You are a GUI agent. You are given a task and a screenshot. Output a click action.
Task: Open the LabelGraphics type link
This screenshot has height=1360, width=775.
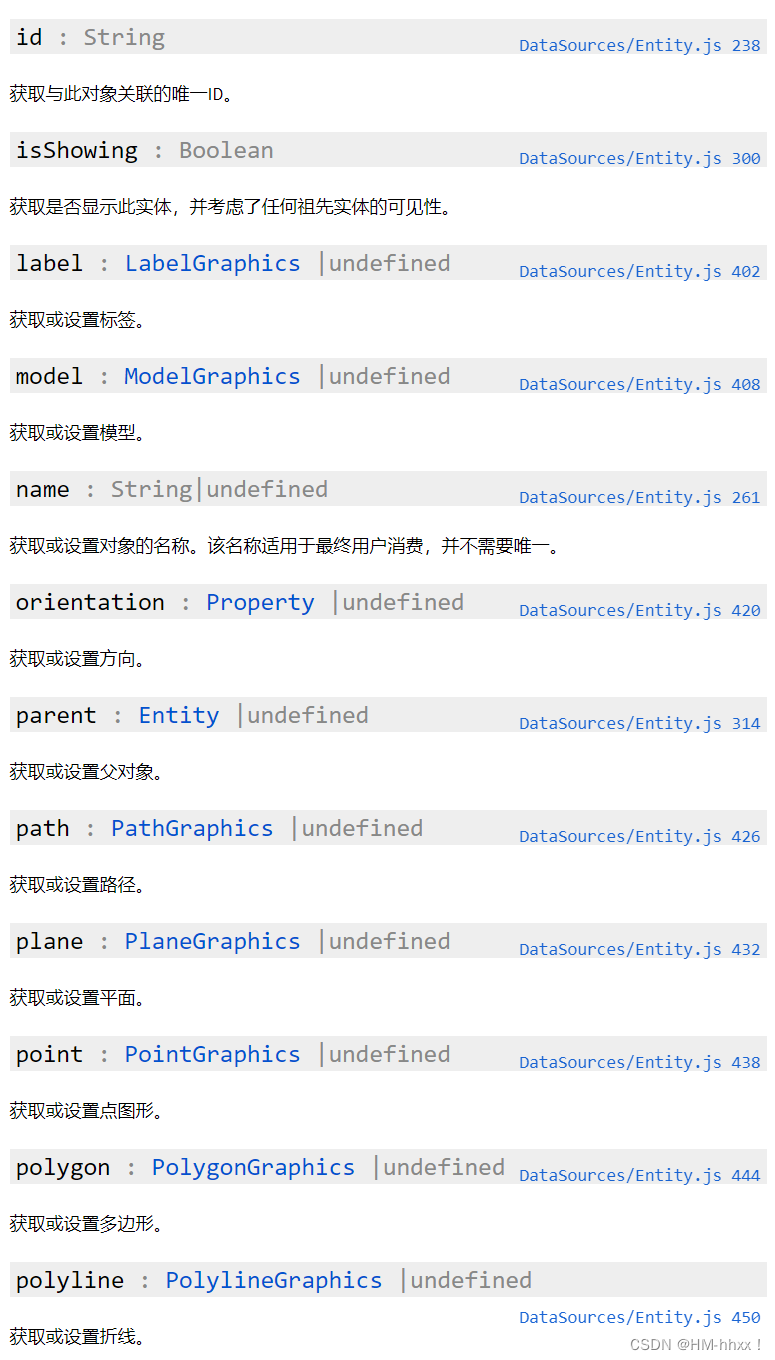click(x=212, y=263)
